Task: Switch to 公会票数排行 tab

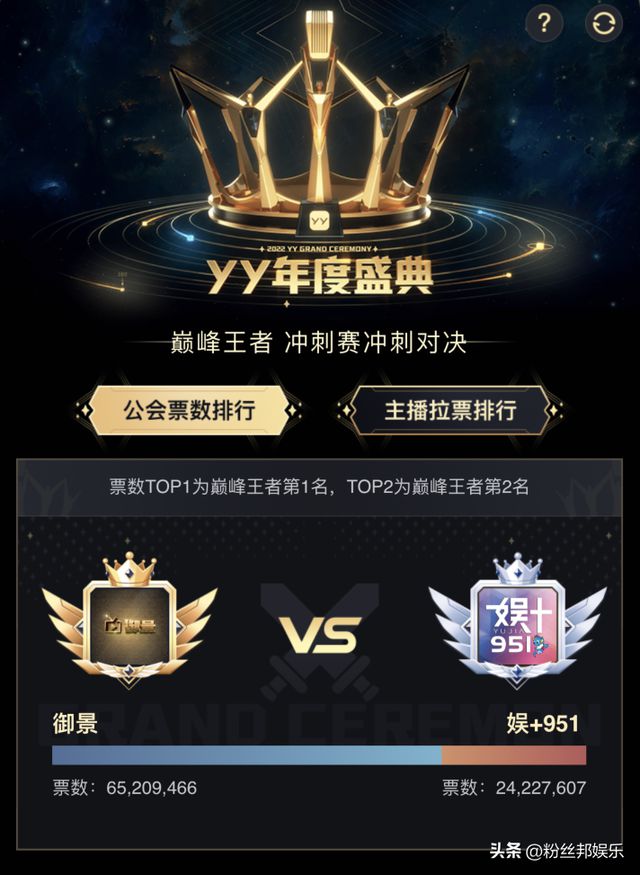Action: [189, 409]
